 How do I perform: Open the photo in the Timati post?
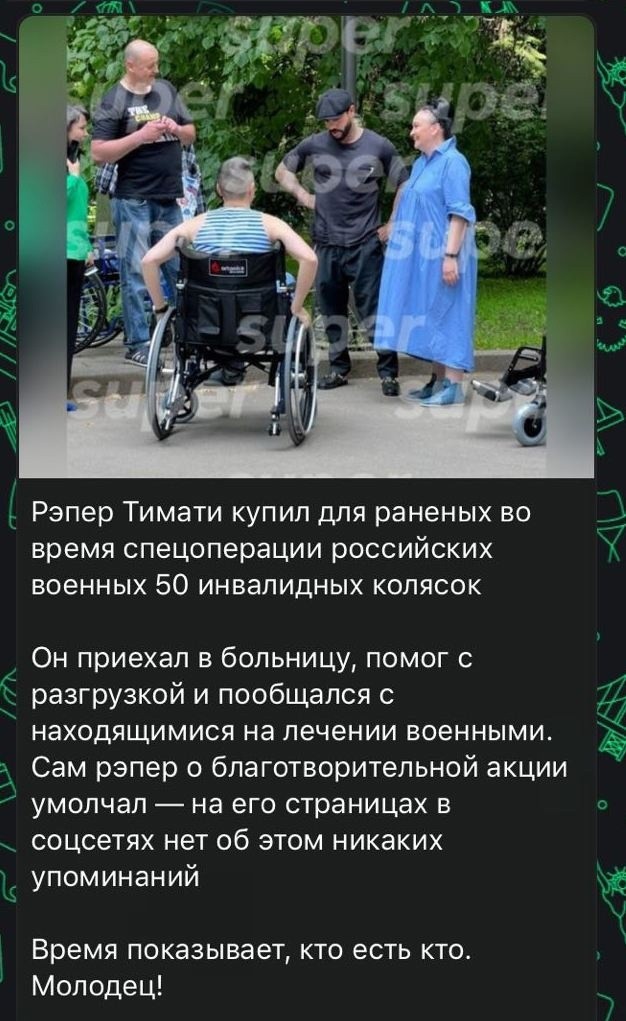pos(306,246)
